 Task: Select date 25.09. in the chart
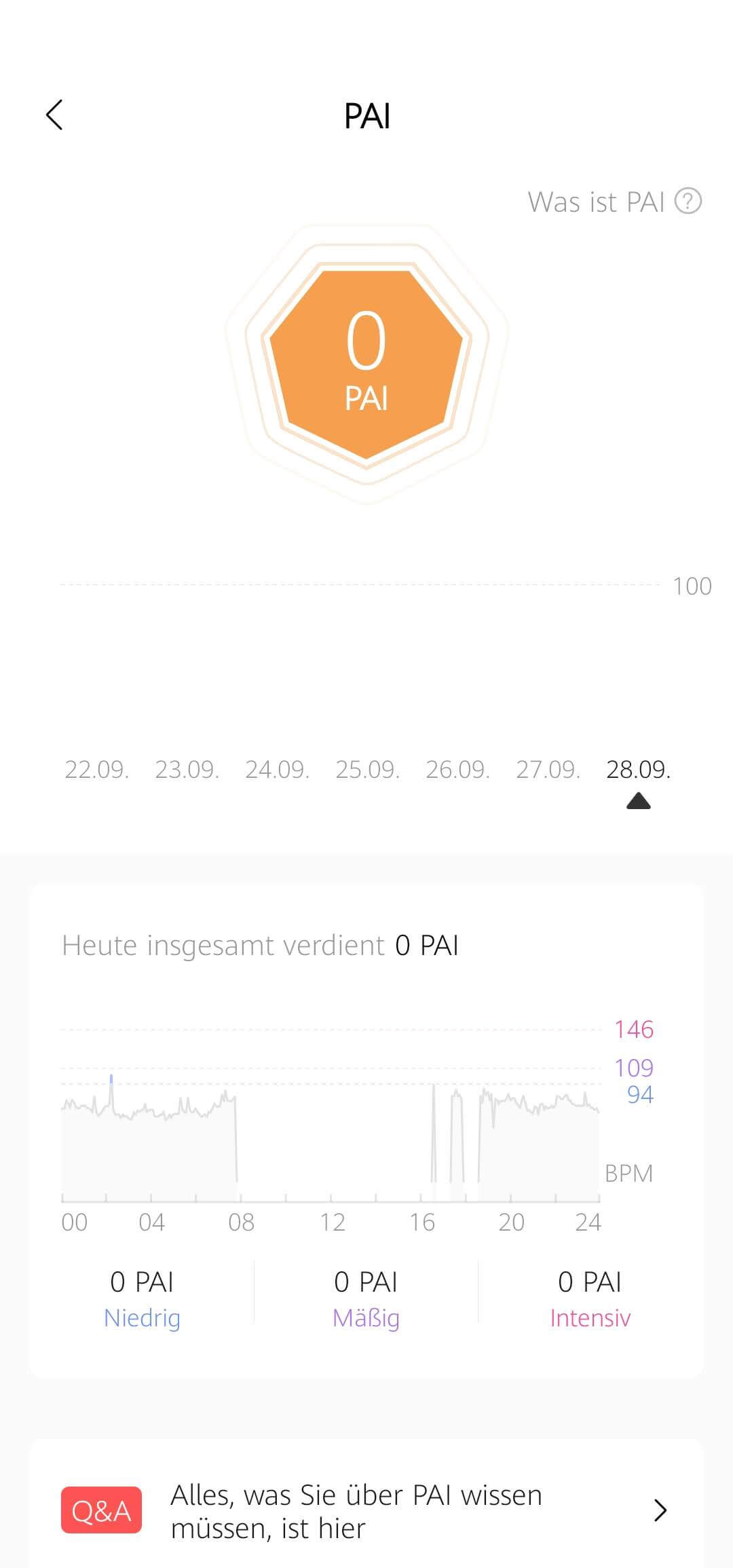point(367,769)
